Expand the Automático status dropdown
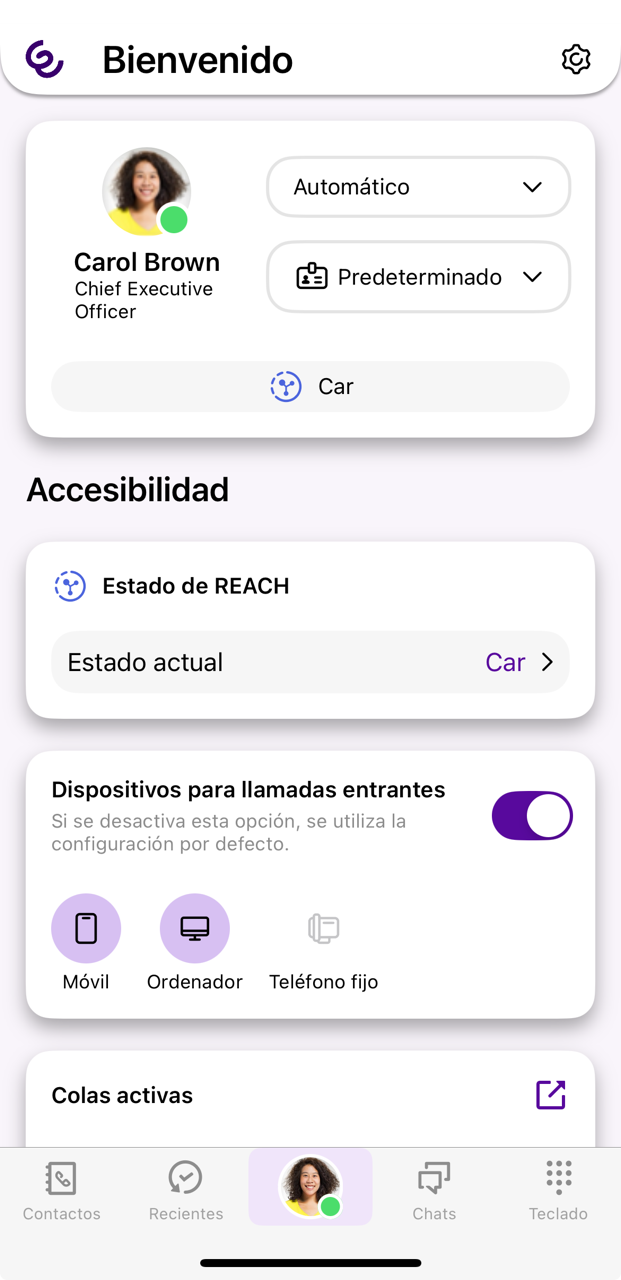This screenshot has width=621, height=1280. pyautogui.click(x=418, y=187)
